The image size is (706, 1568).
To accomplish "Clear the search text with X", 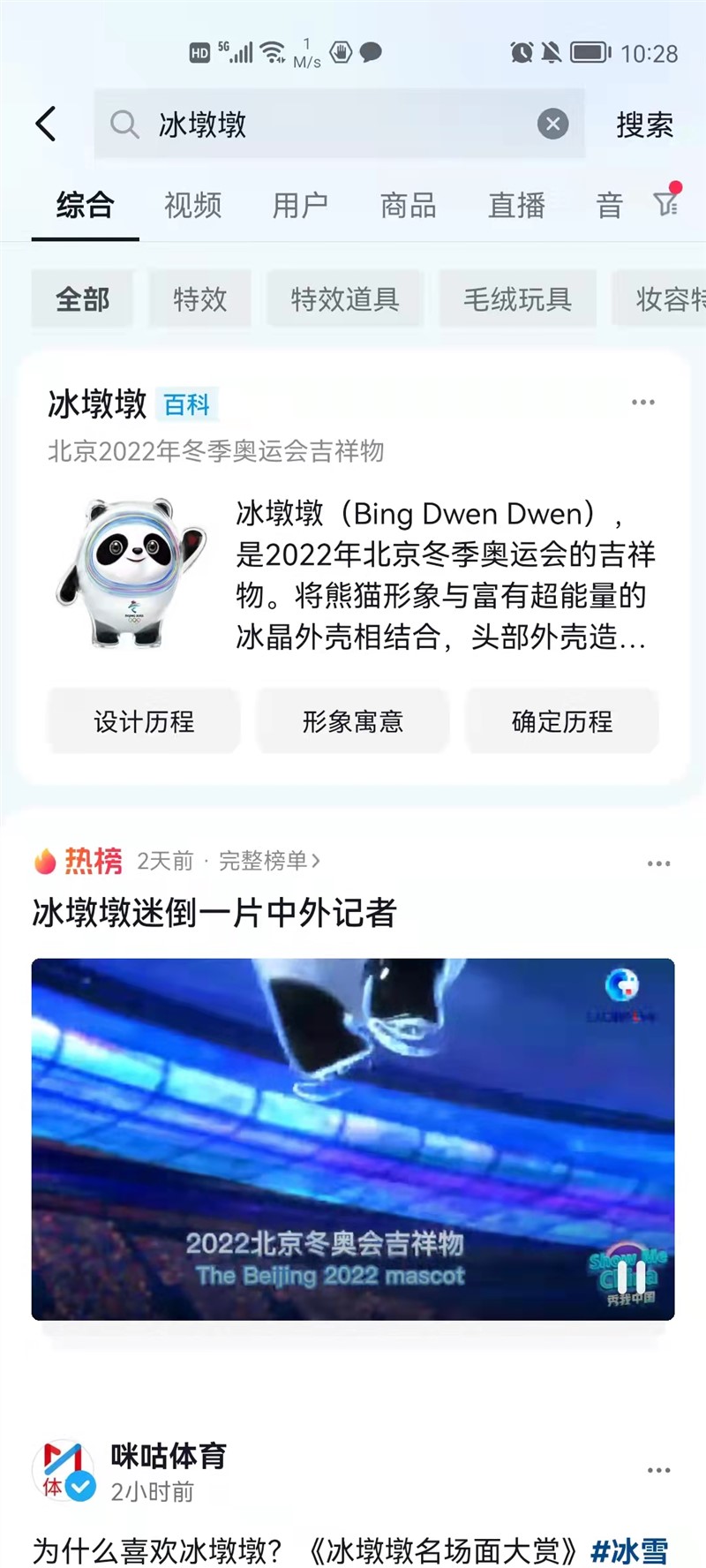I will 553,124.
